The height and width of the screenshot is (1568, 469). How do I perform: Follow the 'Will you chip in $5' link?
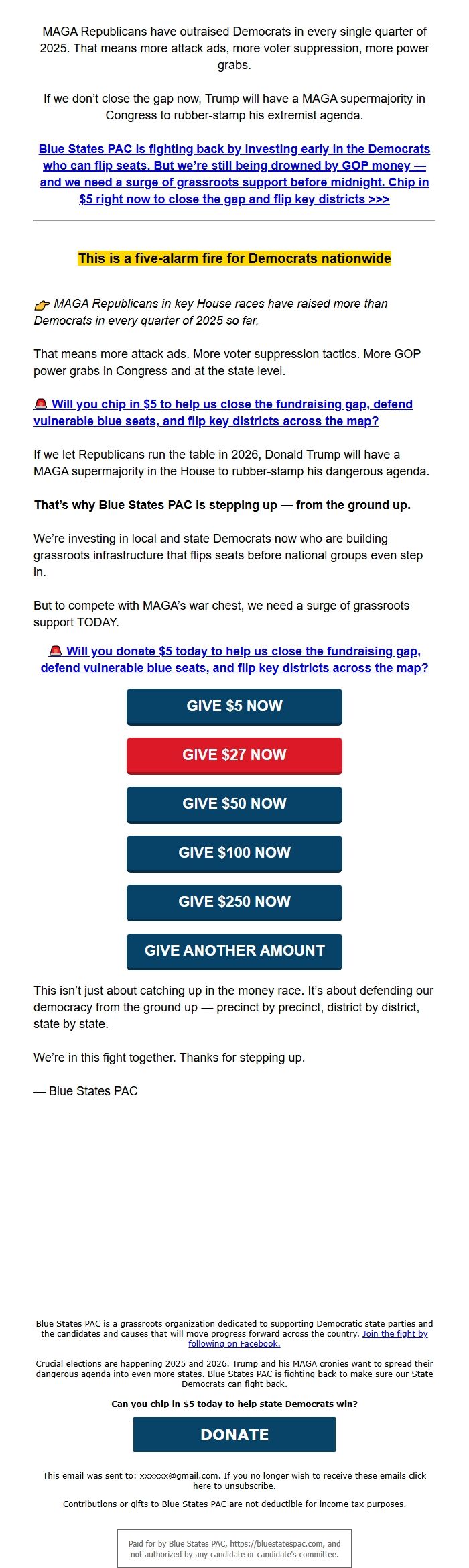pyautogui.click(x=222, y=412)
